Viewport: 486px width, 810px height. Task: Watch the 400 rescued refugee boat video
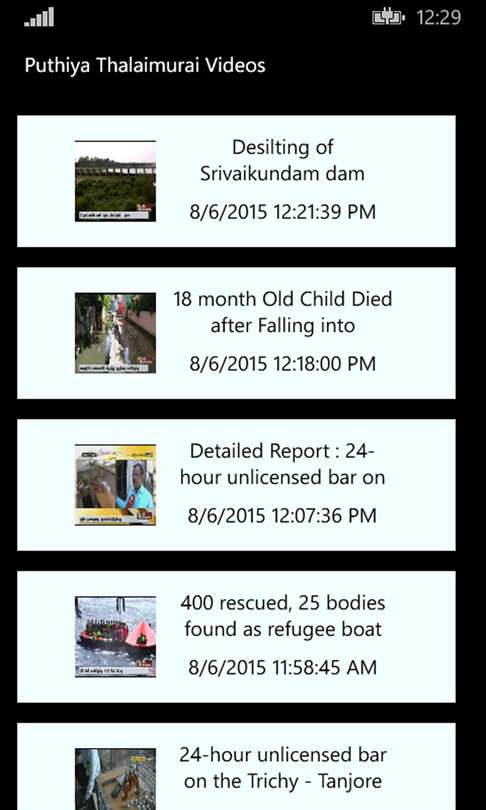pyautogui.click(x=236, y=636)
